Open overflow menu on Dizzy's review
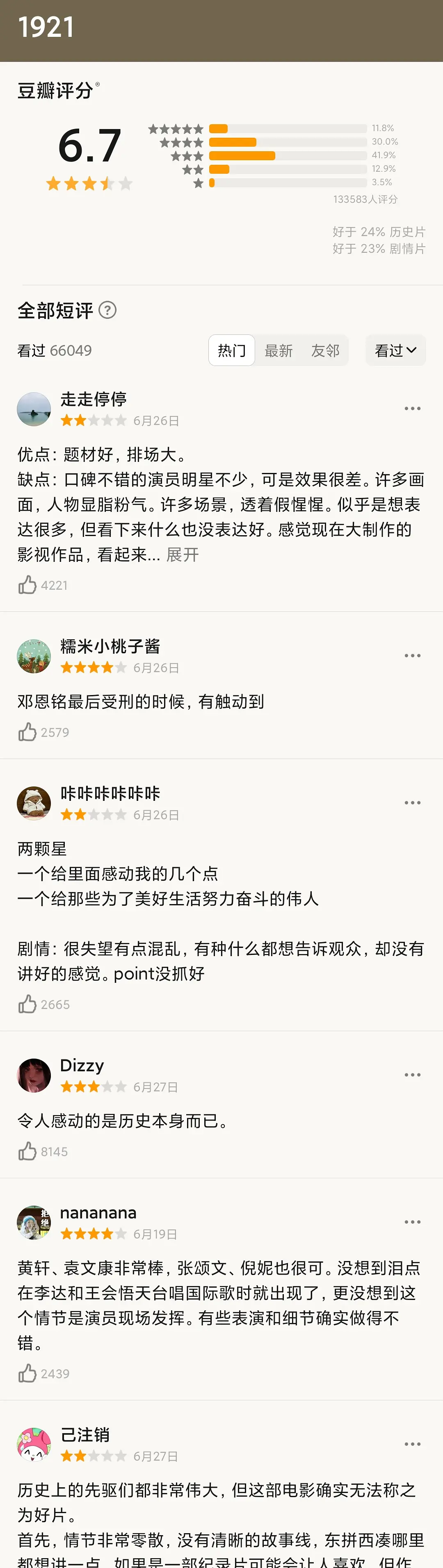This screenshot has height=1568, width=443. click(x=413, y=1075)
